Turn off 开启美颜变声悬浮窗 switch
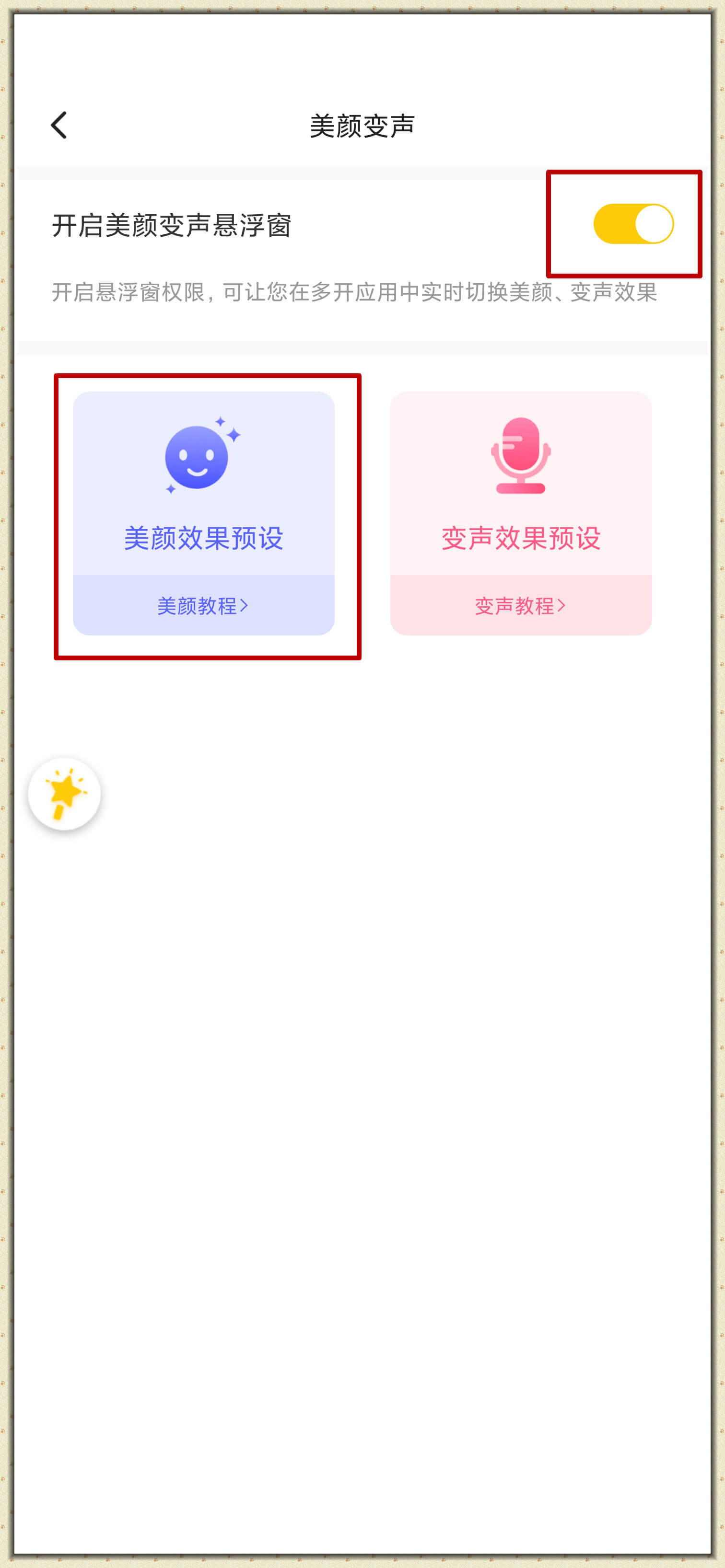Viewport: 725px width, 1568px height. coord(633,224)
